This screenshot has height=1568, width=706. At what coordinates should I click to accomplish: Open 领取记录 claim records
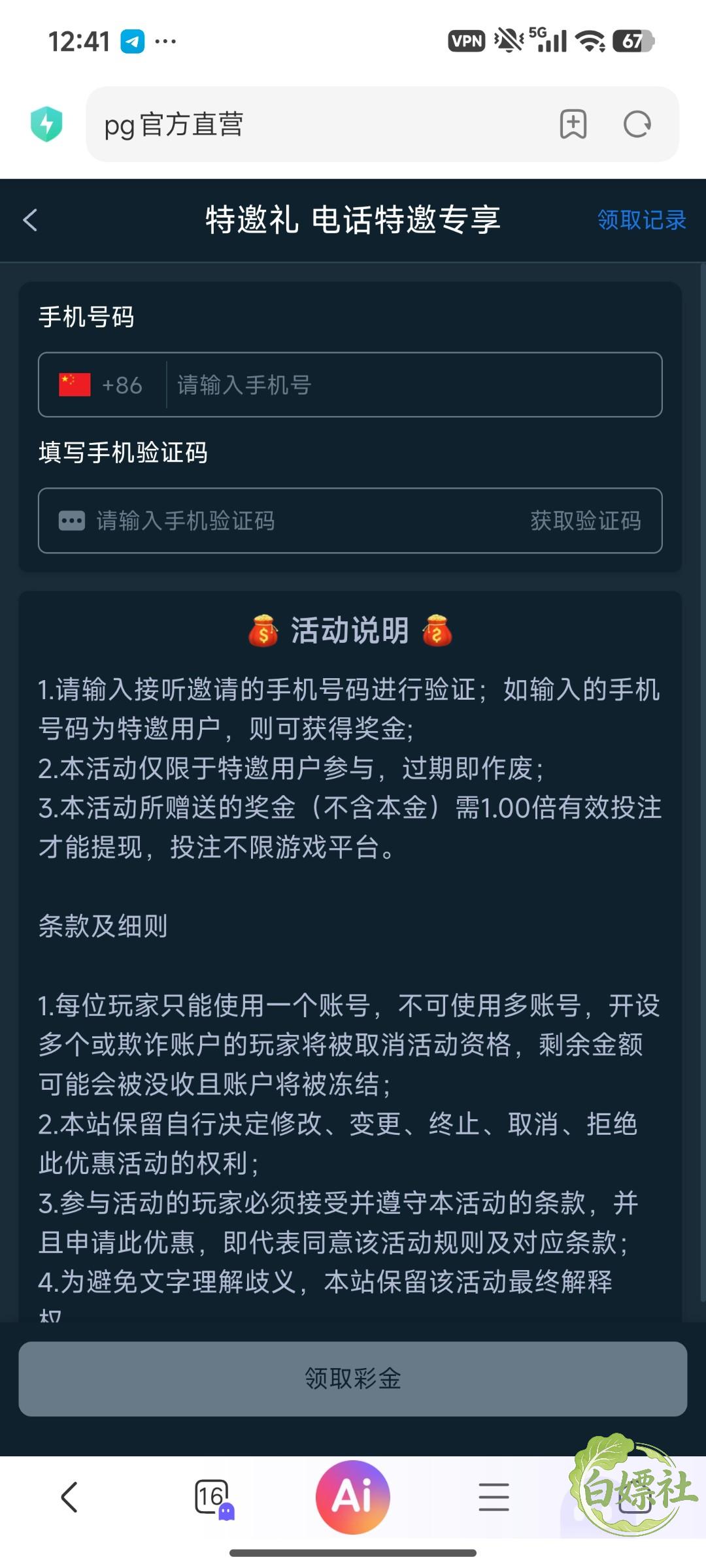tap(641, 220)
